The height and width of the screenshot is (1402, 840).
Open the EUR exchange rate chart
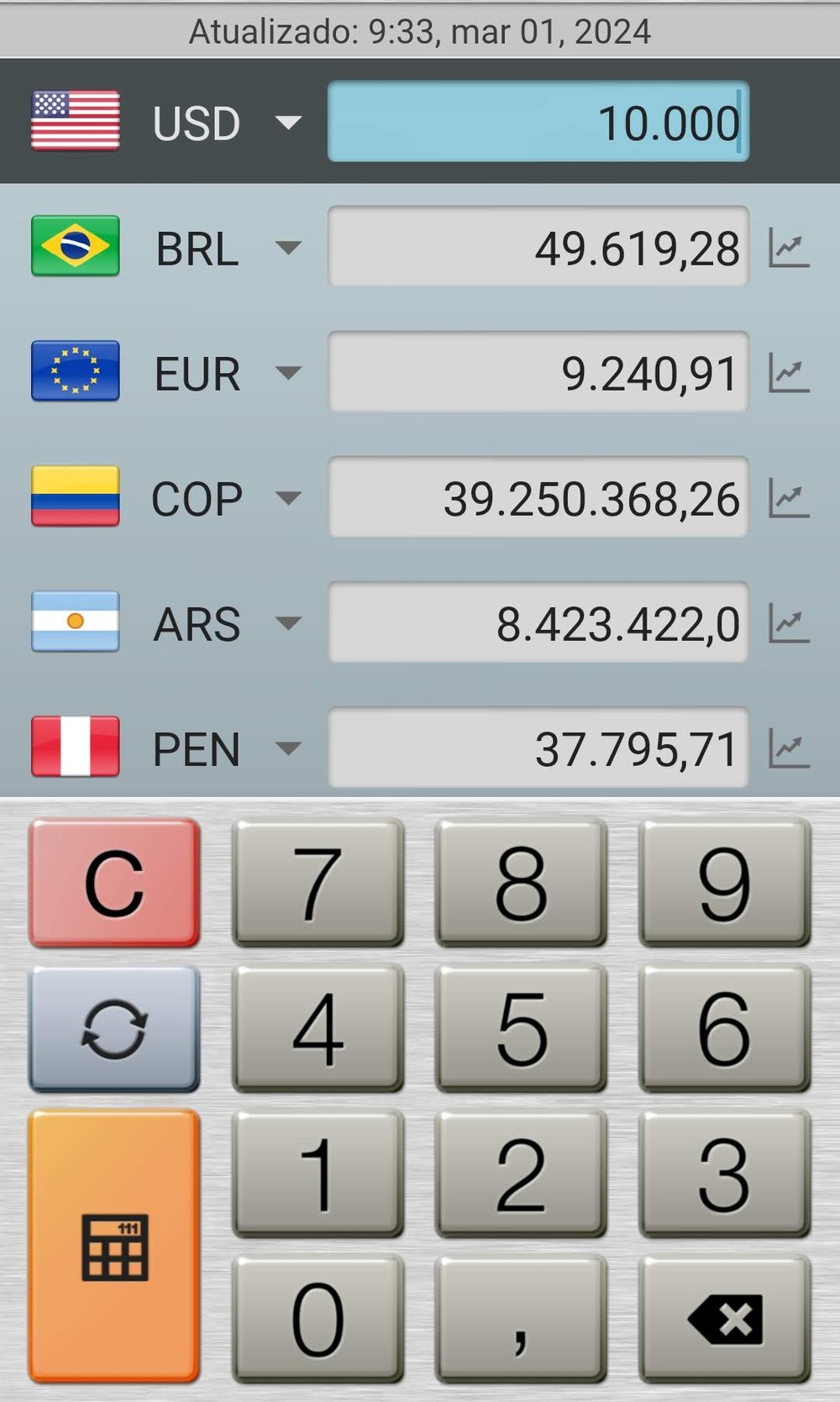point(788,372)
